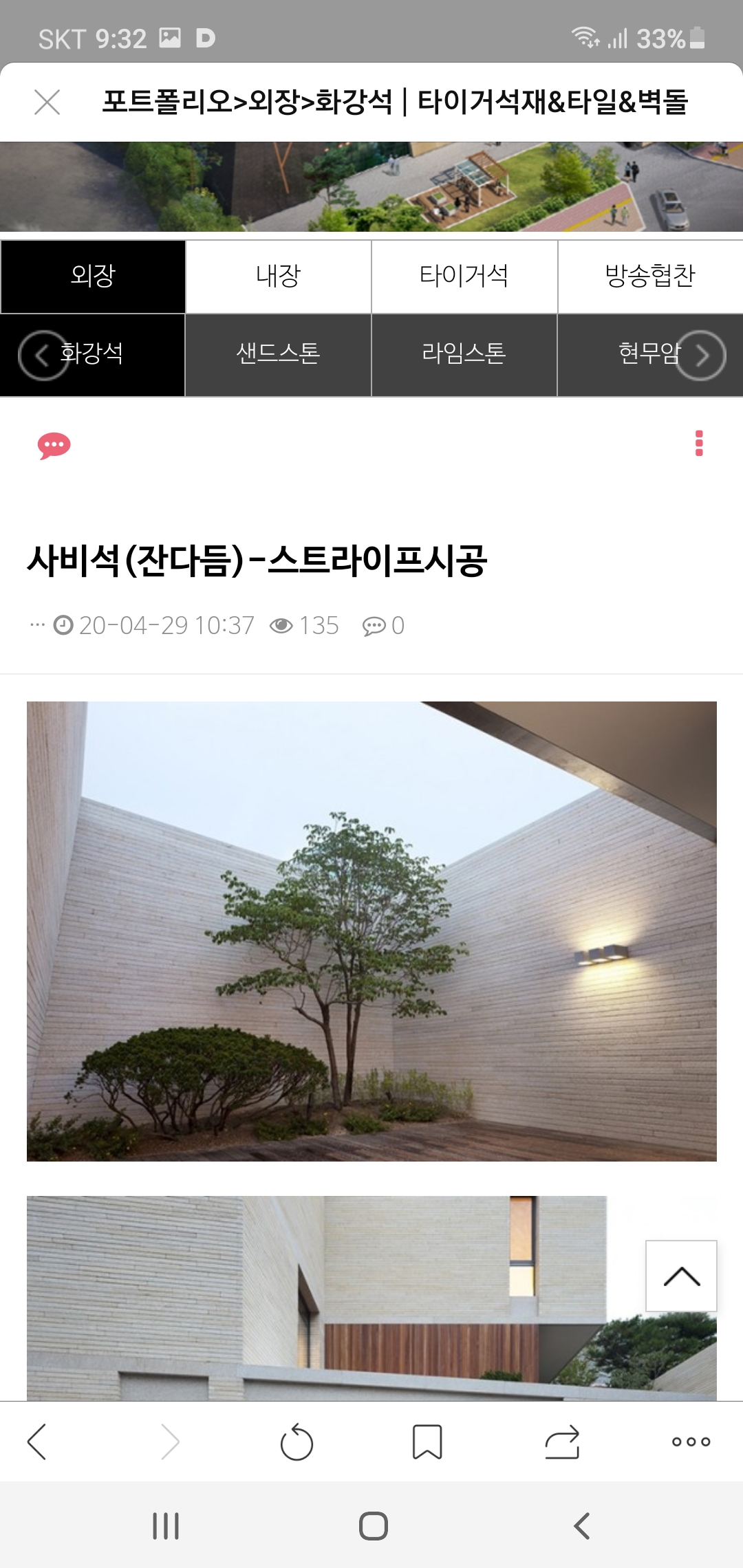743x1568 pixels.
Task: Select the 외장 tab
Action: click(x=93, y=276)
